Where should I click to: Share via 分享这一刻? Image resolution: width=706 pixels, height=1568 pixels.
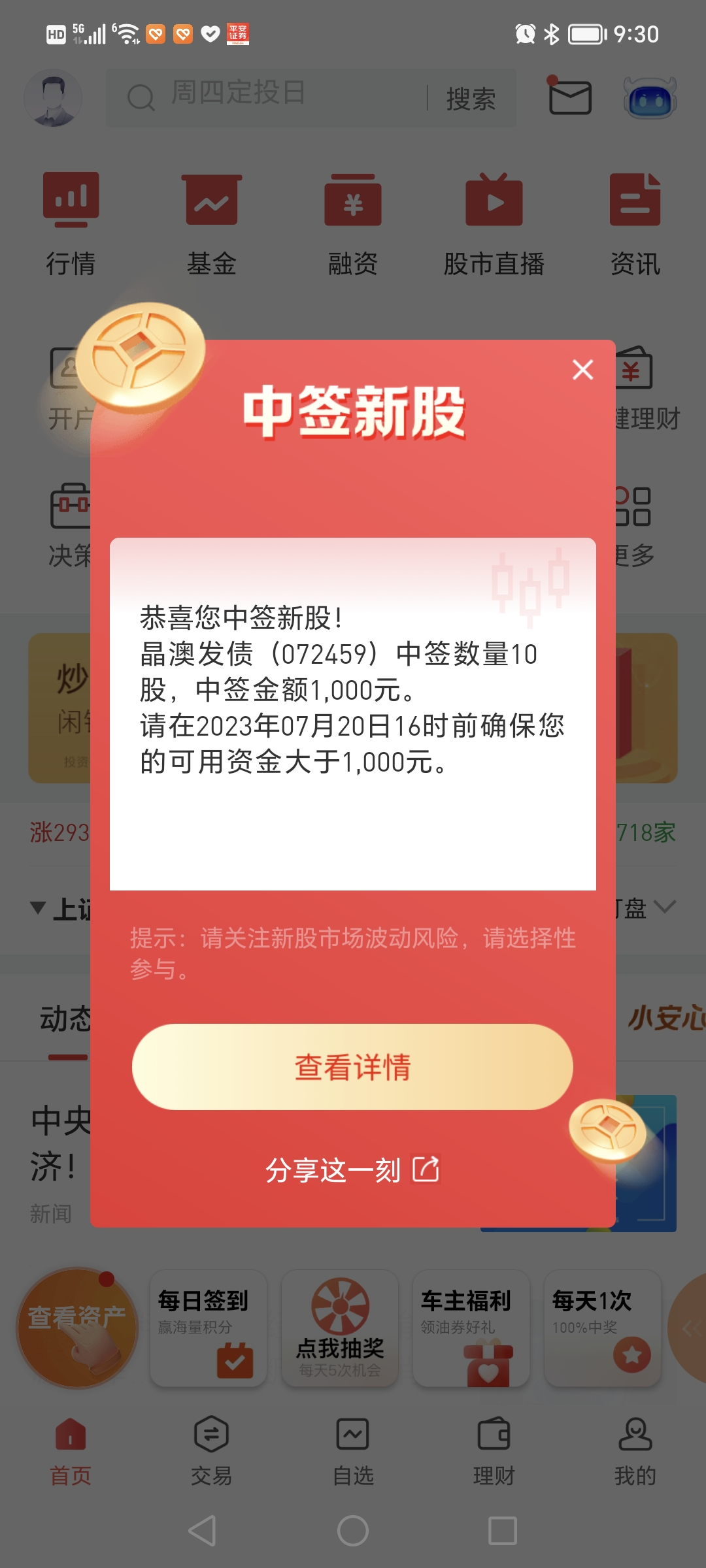point(352,1169)
